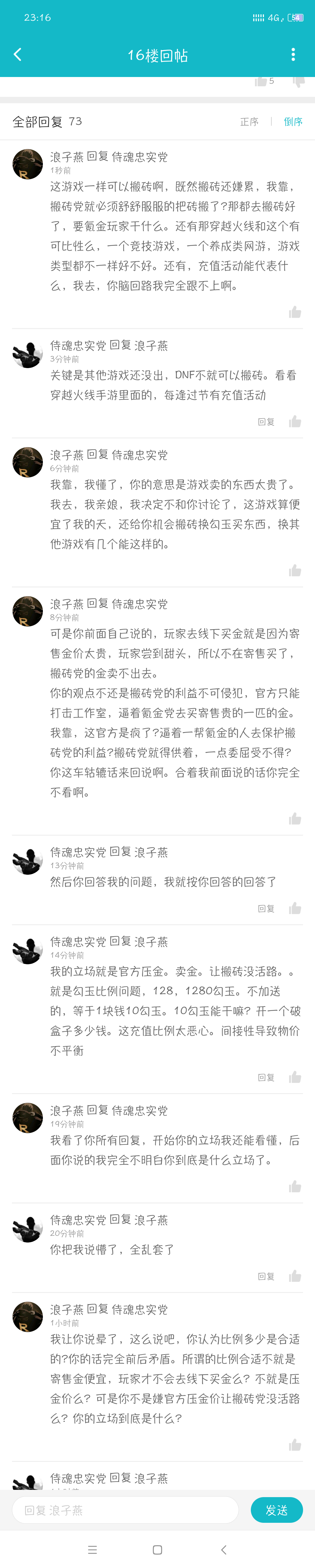The image size is (315, 1568).
Task: Open 侍魂忠实党's avatar on the 3分钟前 comment
Action: pos(28,353)
